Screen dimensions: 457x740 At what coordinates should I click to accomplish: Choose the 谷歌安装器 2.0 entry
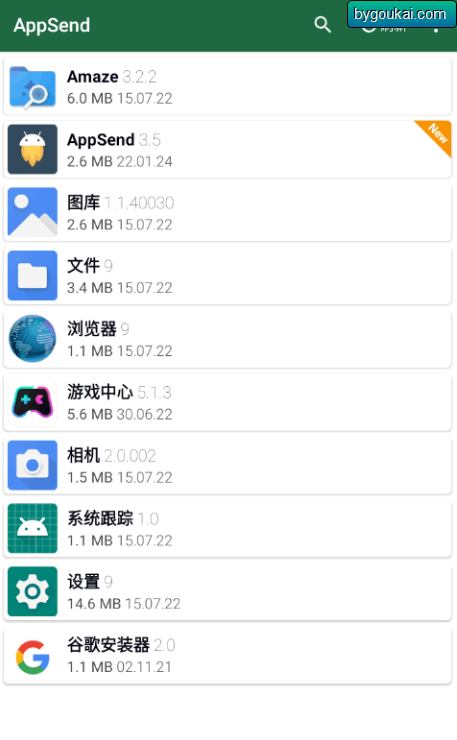click(228, 656)
